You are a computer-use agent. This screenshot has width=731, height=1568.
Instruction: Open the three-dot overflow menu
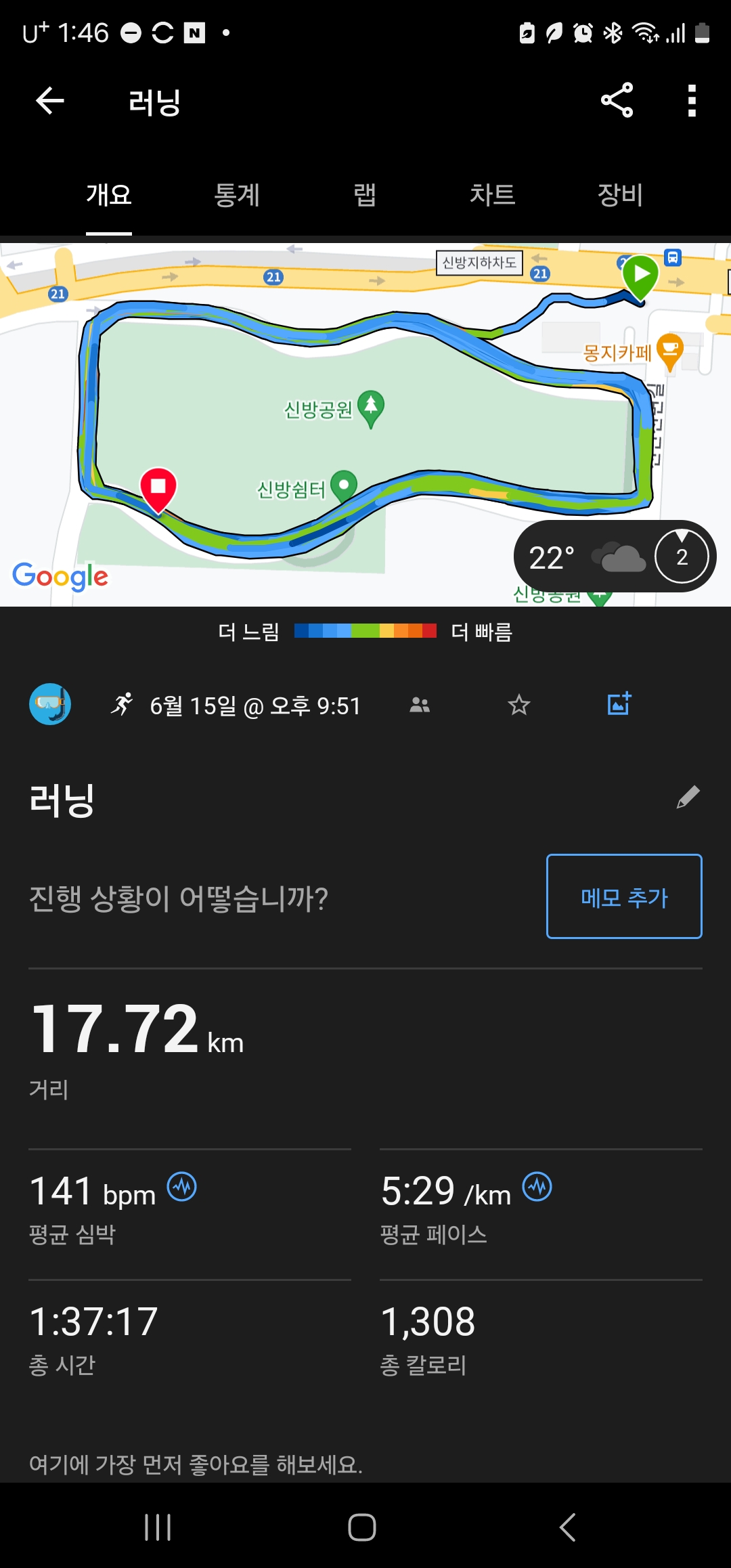(x=691, y=101)
